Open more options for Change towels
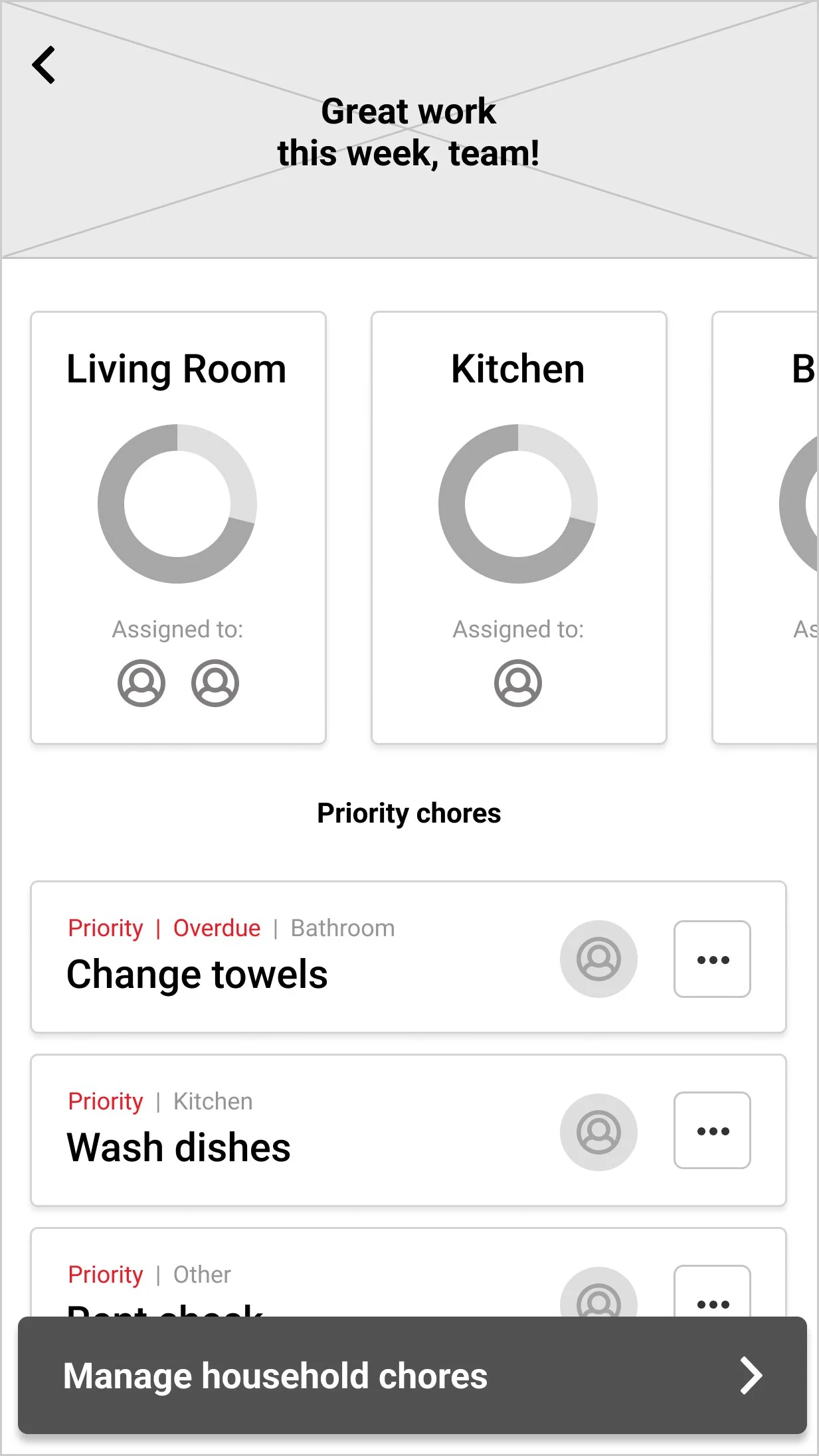This screenshot has width=819, height=1456. coord(712,959)
